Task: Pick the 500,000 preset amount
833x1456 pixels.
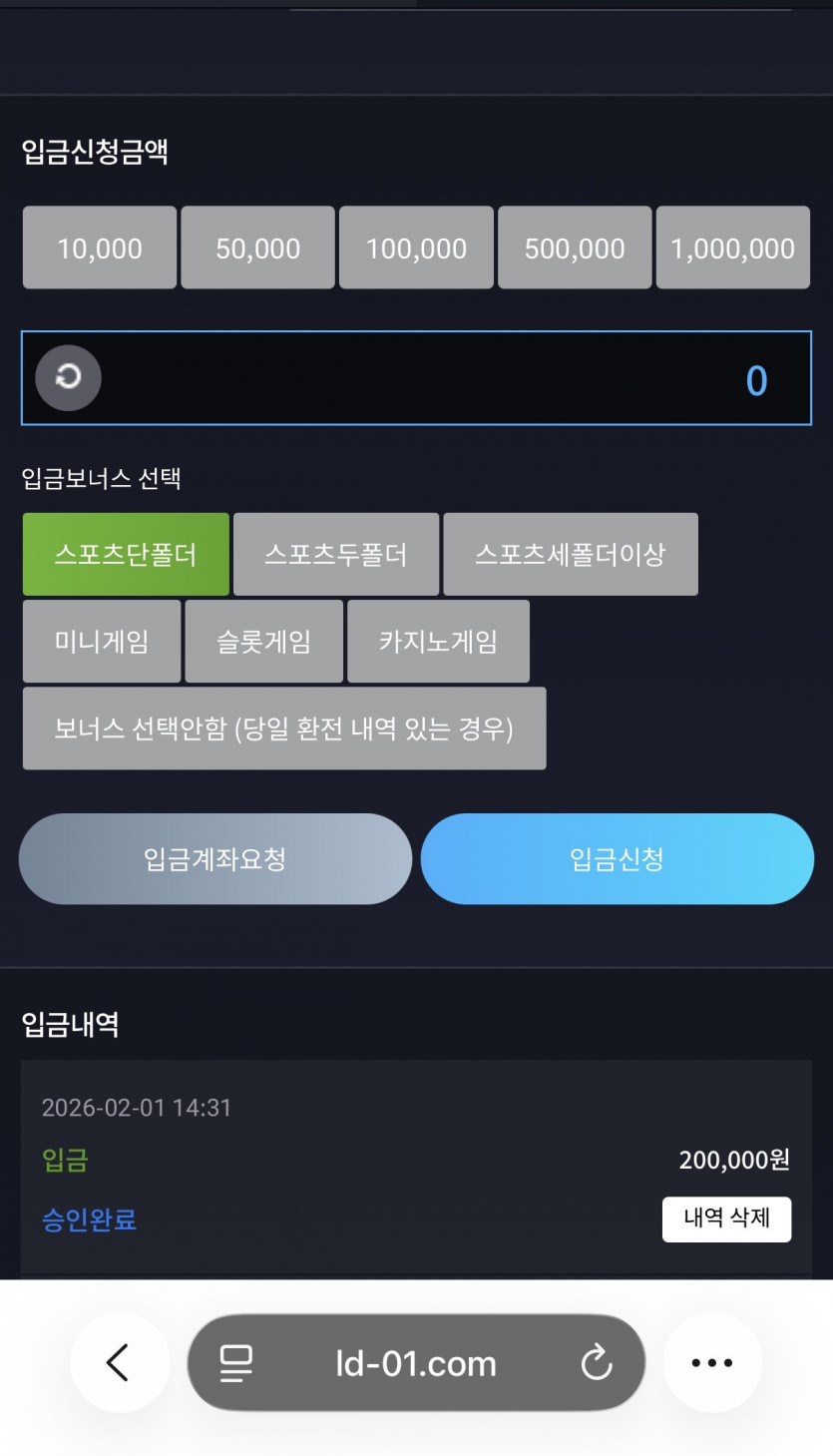Action: point(575,247)
